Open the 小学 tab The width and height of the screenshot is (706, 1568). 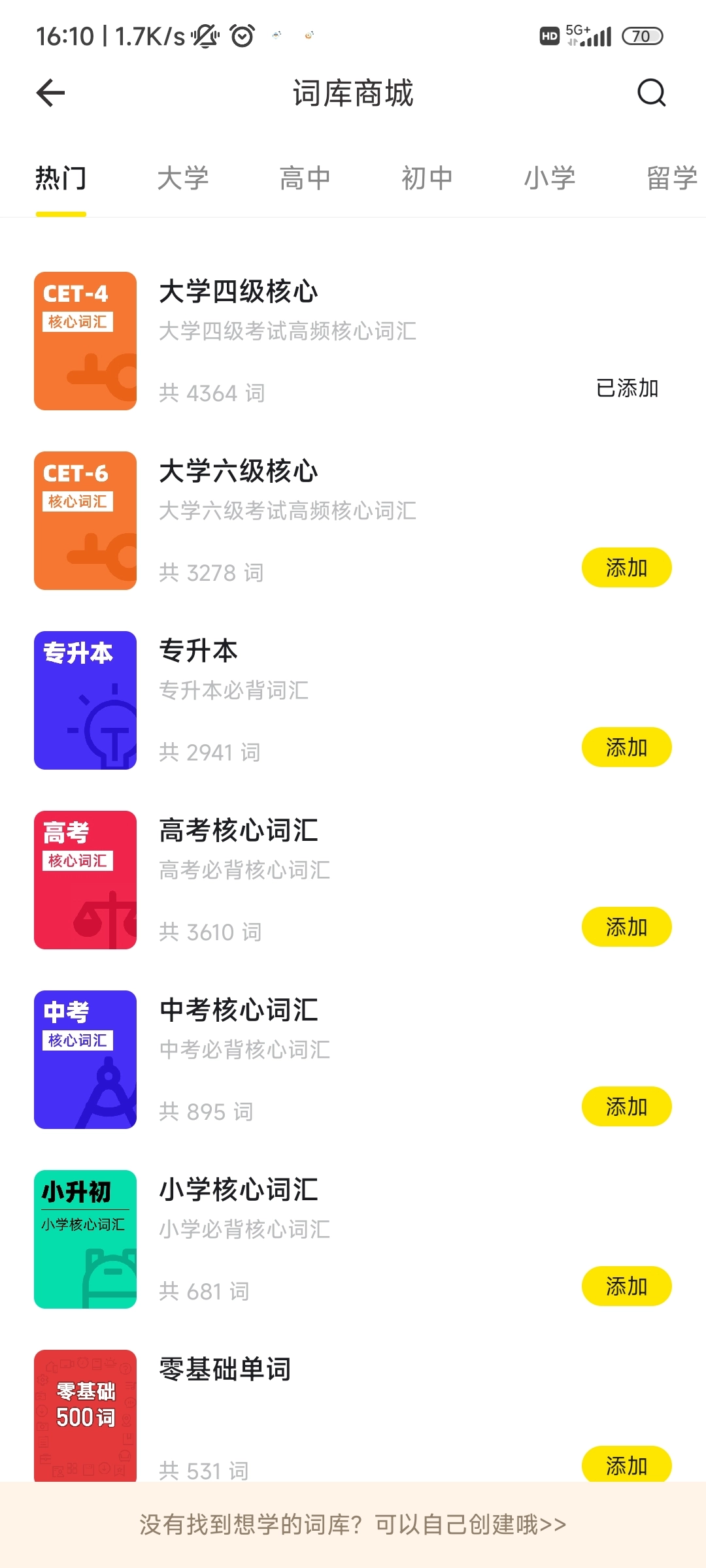(550, 178)
